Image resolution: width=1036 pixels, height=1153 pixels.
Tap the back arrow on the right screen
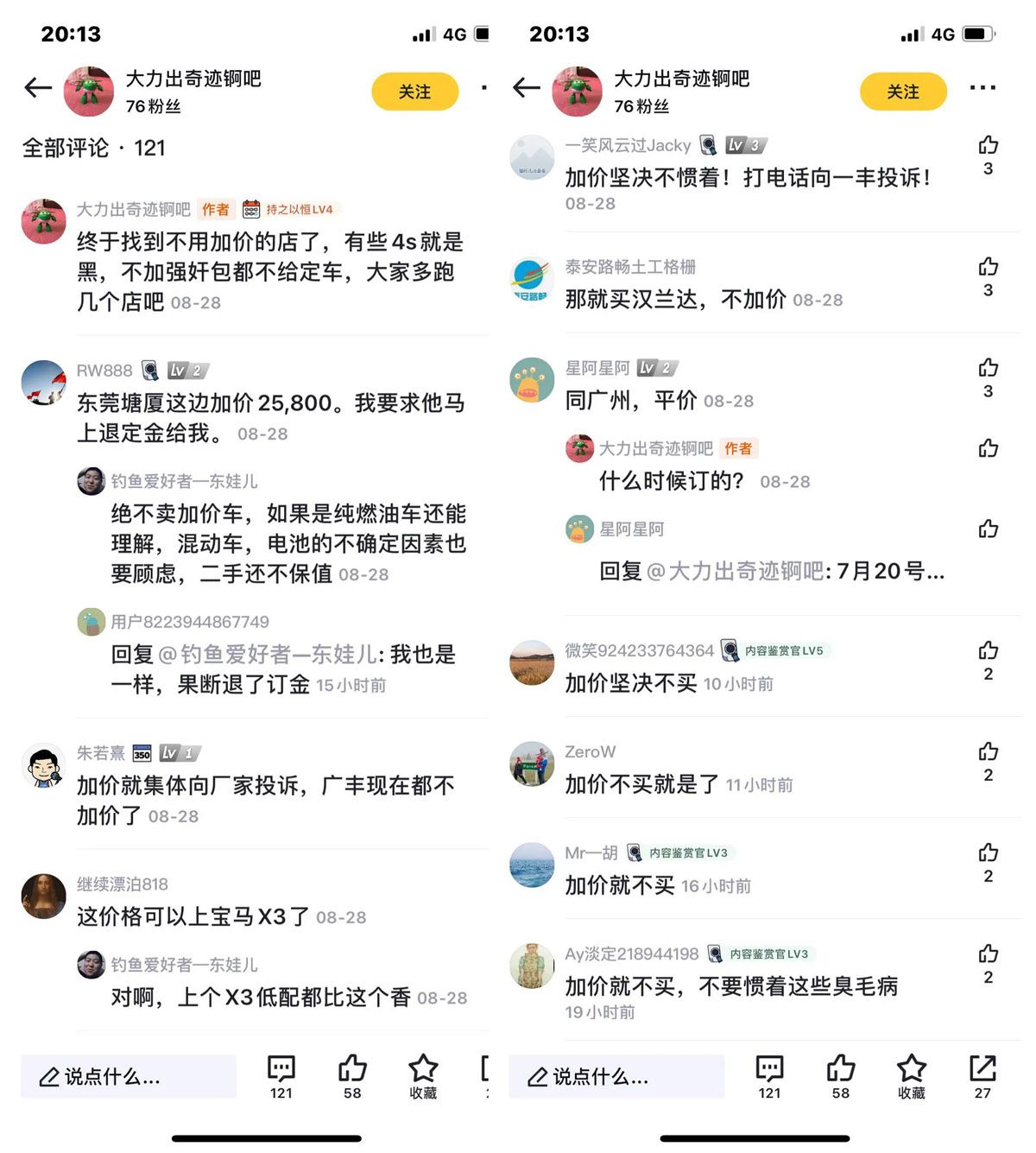(526, 88)
